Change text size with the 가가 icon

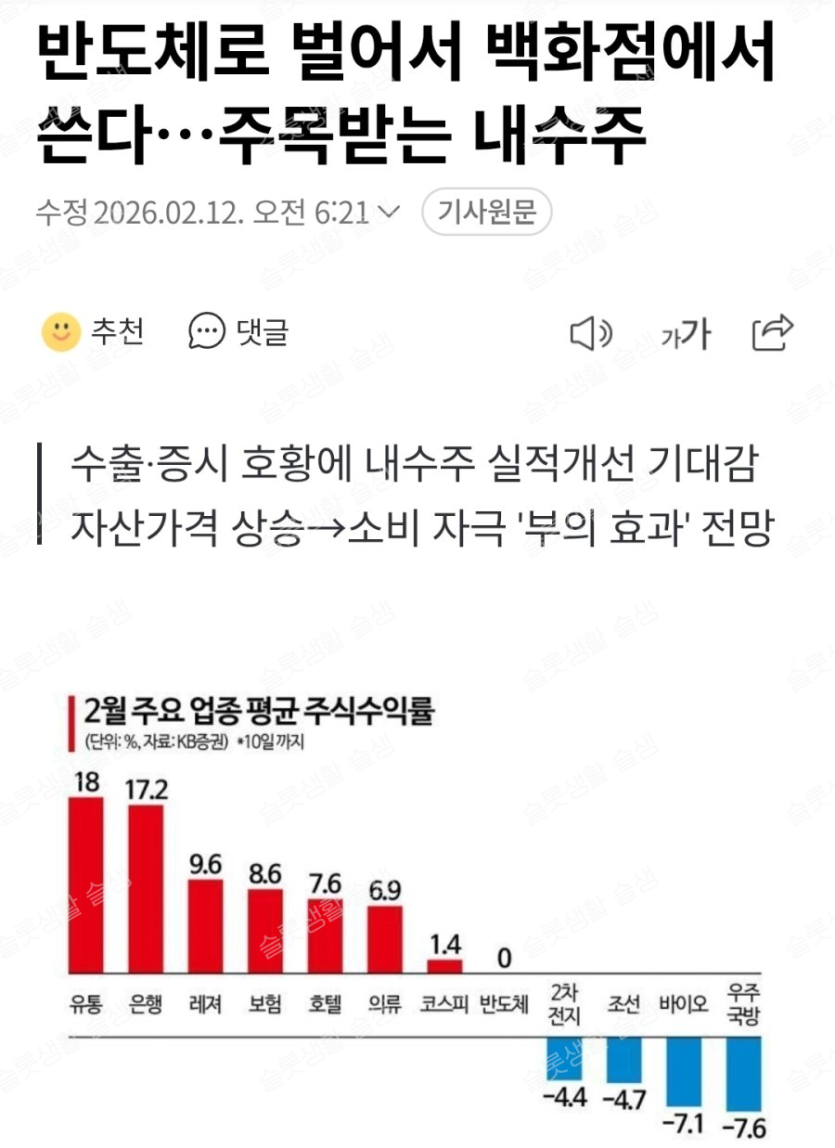686,335
